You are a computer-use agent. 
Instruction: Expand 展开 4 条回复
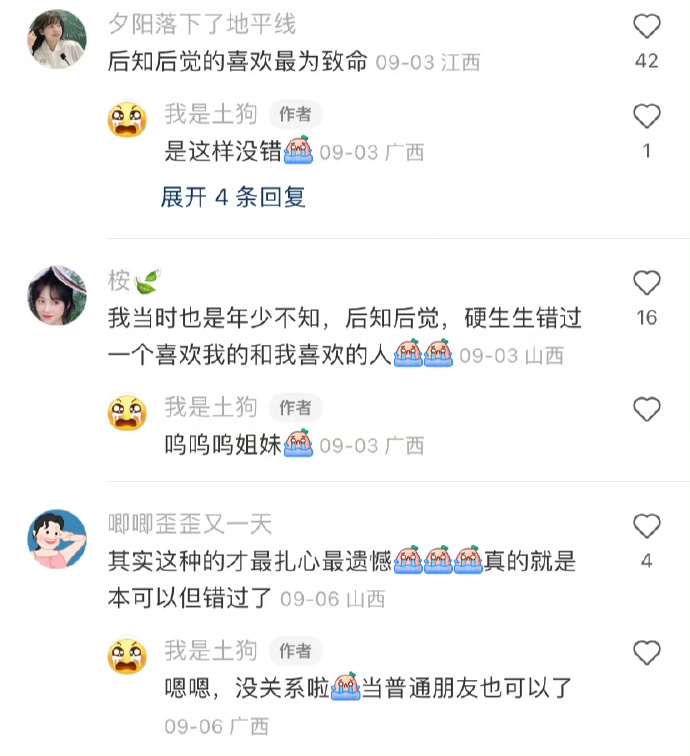click(x=233, y=197)
